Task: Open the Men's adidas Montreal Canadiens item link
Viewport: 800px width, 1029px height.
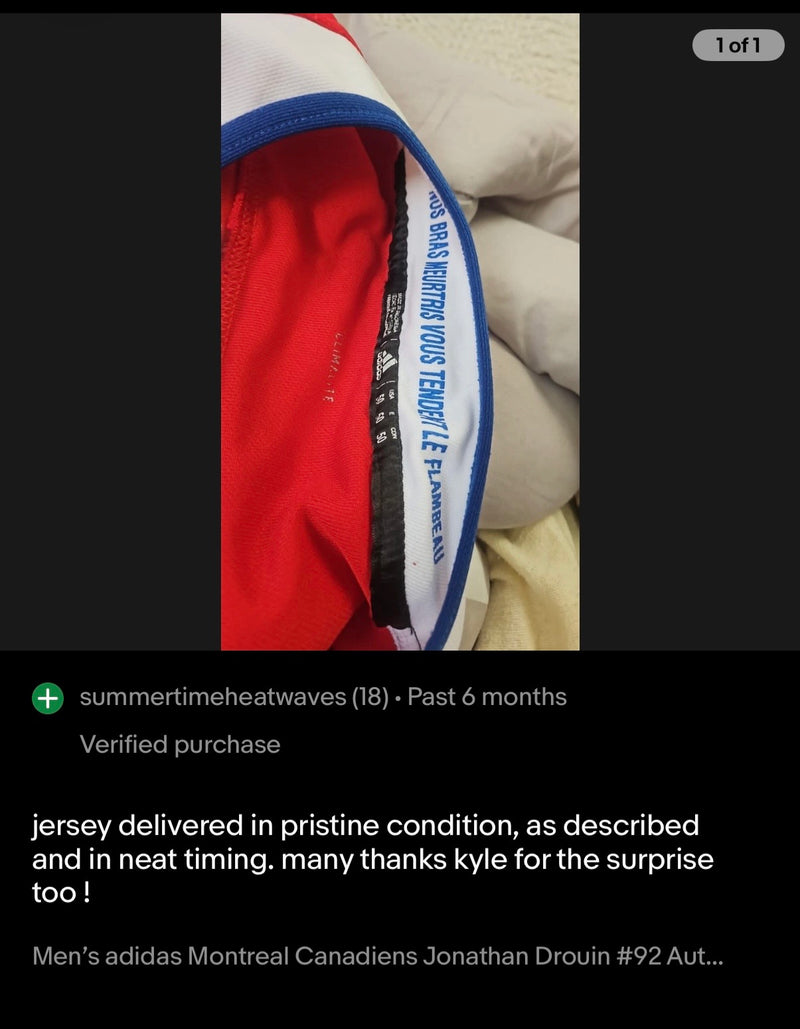Action: click(x=377, y=956)
